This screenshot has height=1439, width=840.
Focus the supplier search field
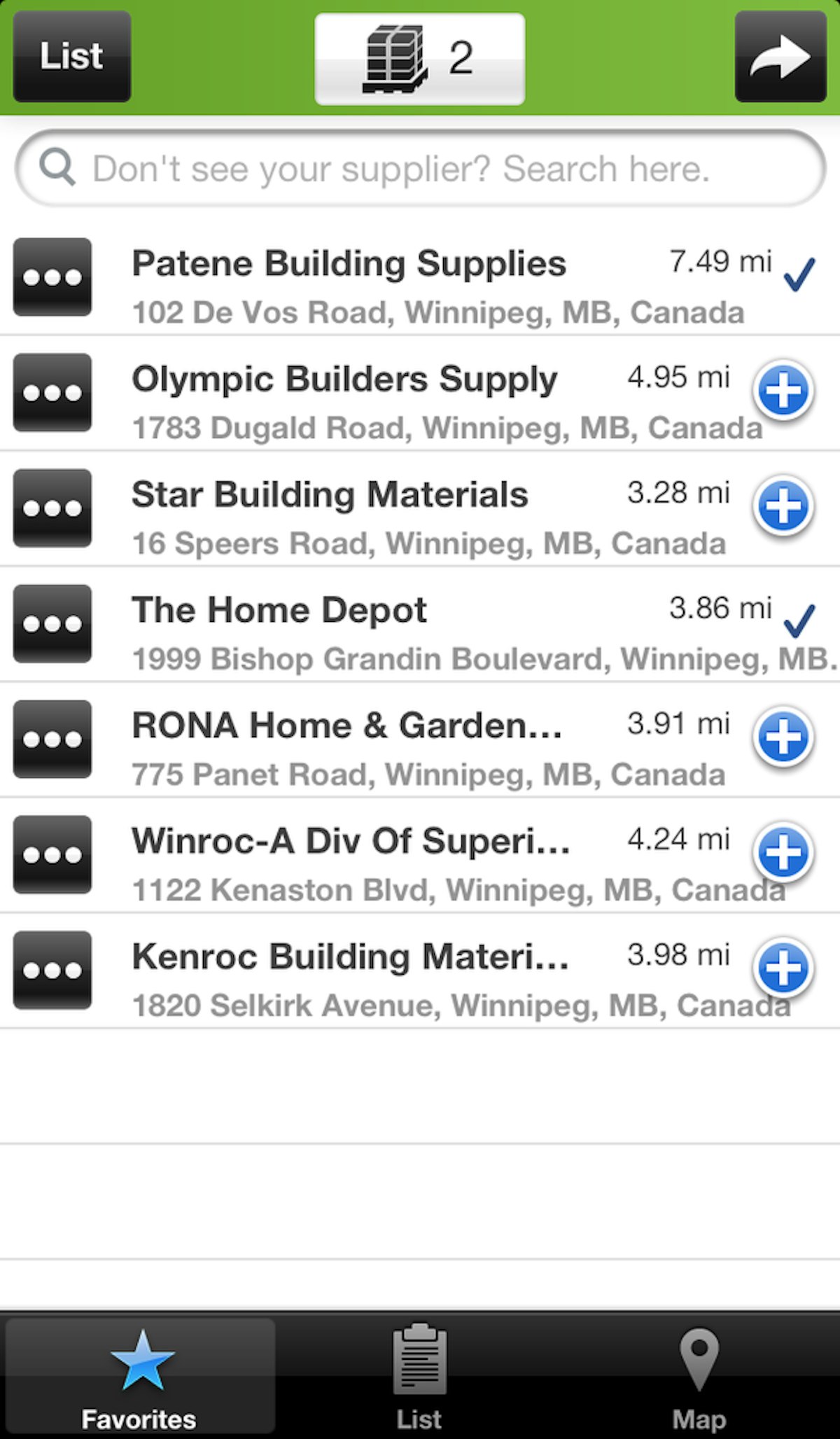click(x=420, y=169)
